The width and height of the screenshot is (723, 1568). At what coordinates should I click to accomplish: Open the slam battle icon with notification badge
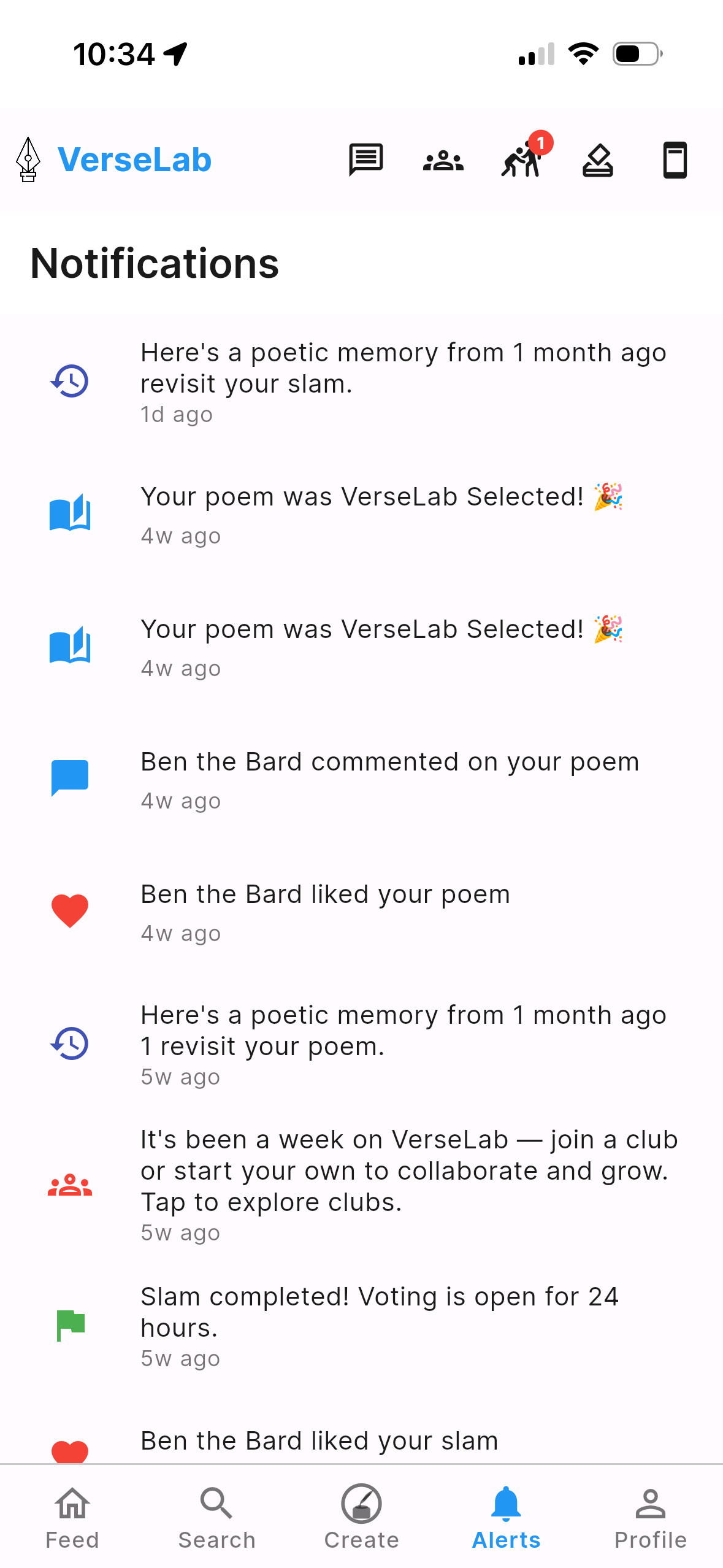point(522,161)
